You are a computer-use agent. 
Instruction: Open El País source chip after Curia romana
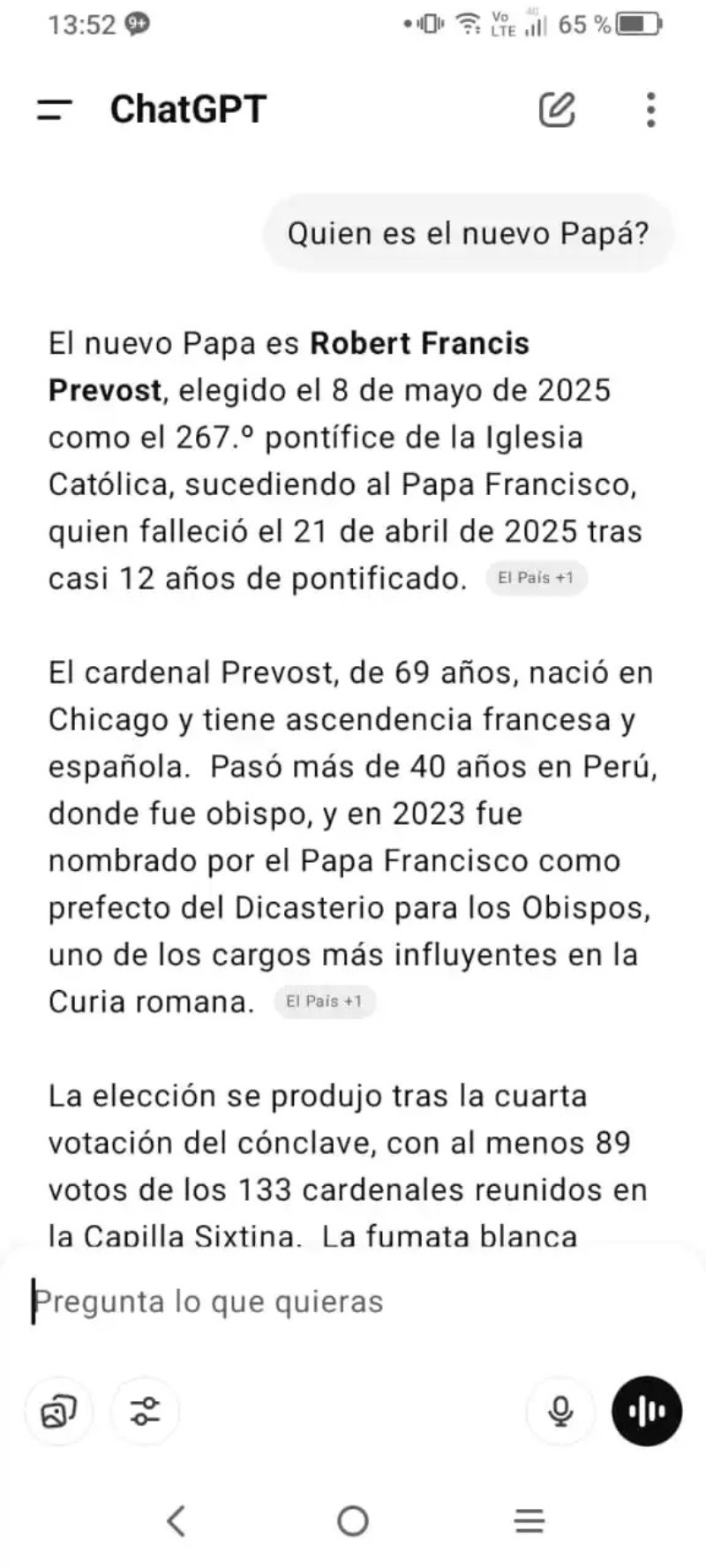tap(324, 1002)
